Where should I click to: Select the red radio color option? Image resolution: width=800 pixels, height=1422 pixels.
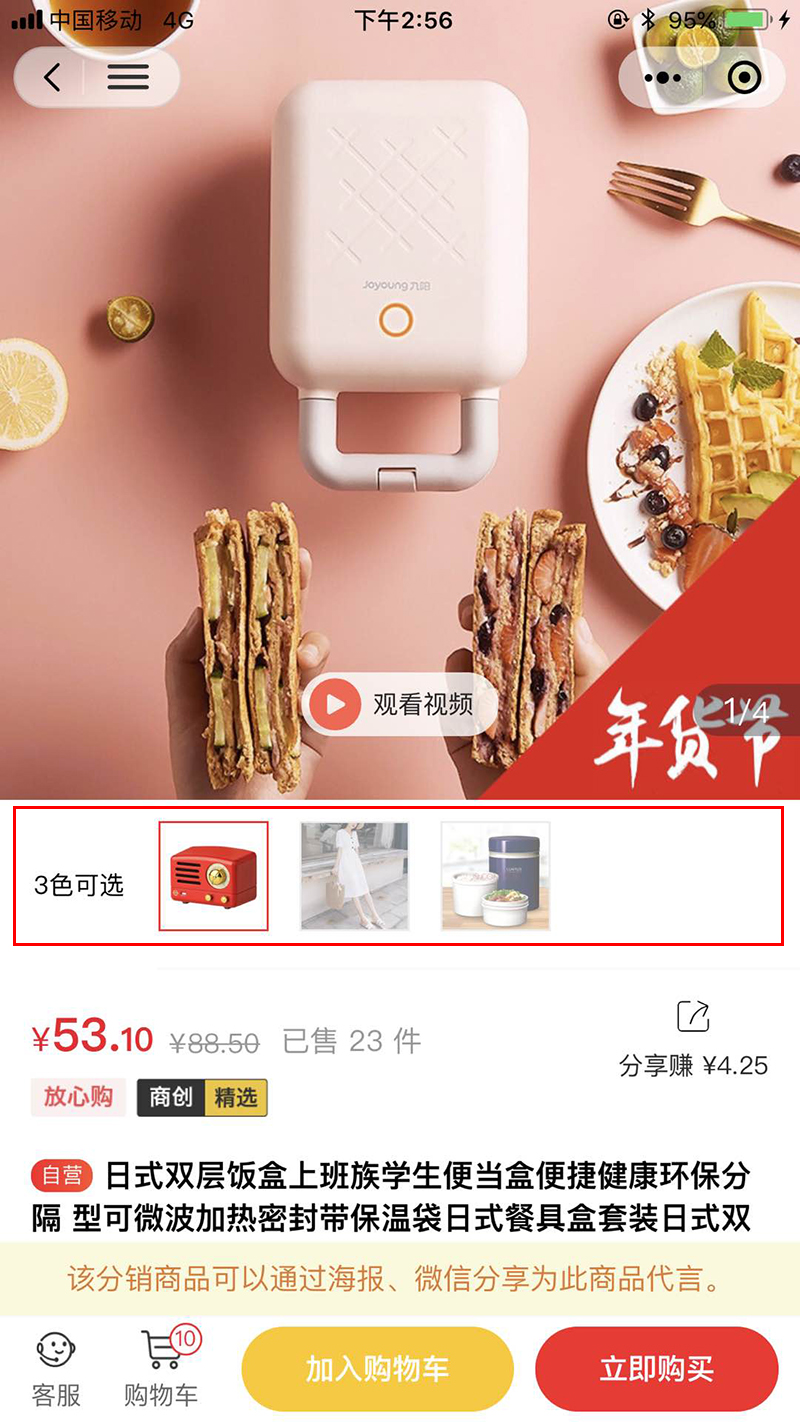coord(213,876)
